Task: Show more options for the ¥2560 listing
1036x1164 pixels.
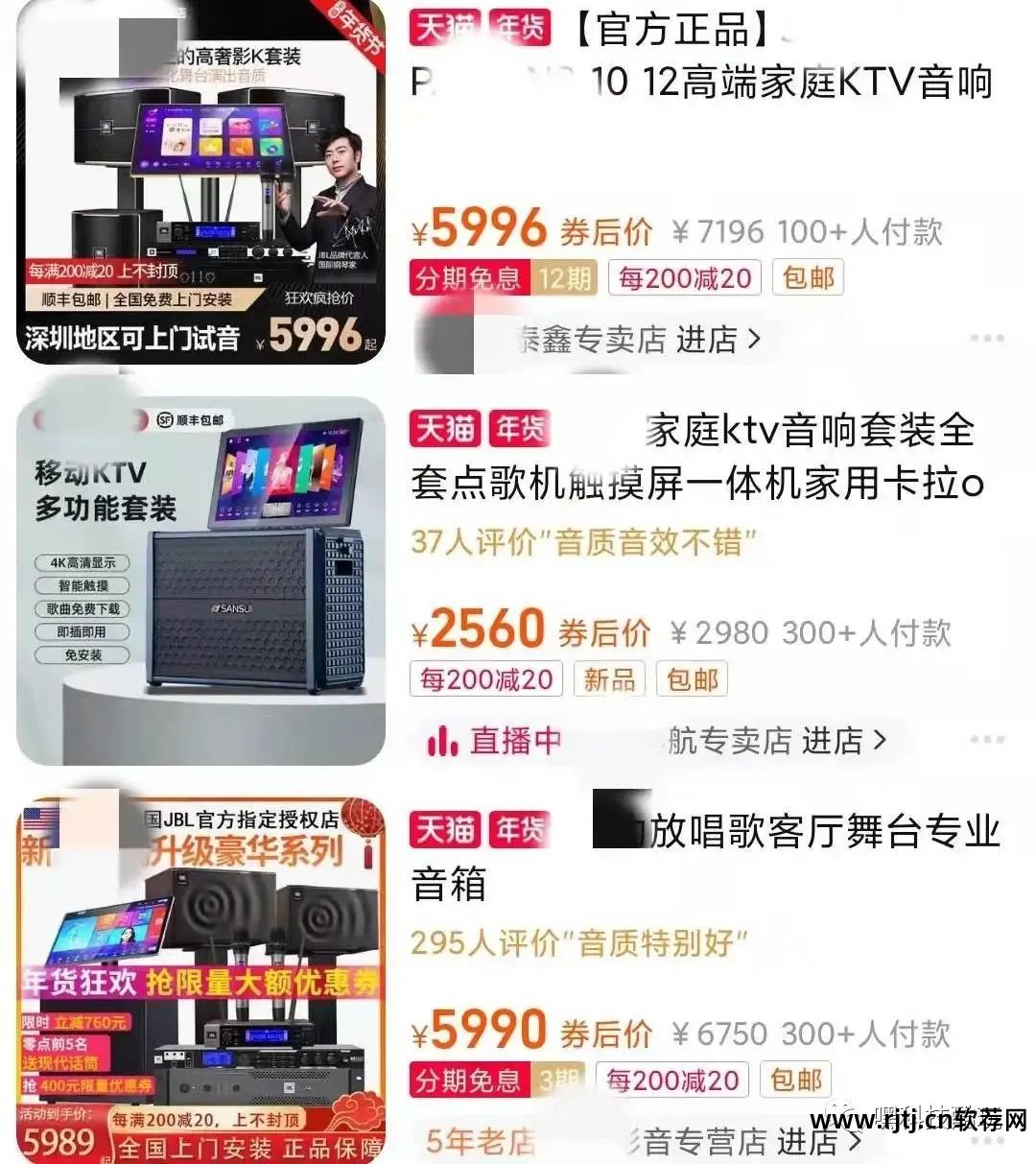Action: [x=986, y=740]
